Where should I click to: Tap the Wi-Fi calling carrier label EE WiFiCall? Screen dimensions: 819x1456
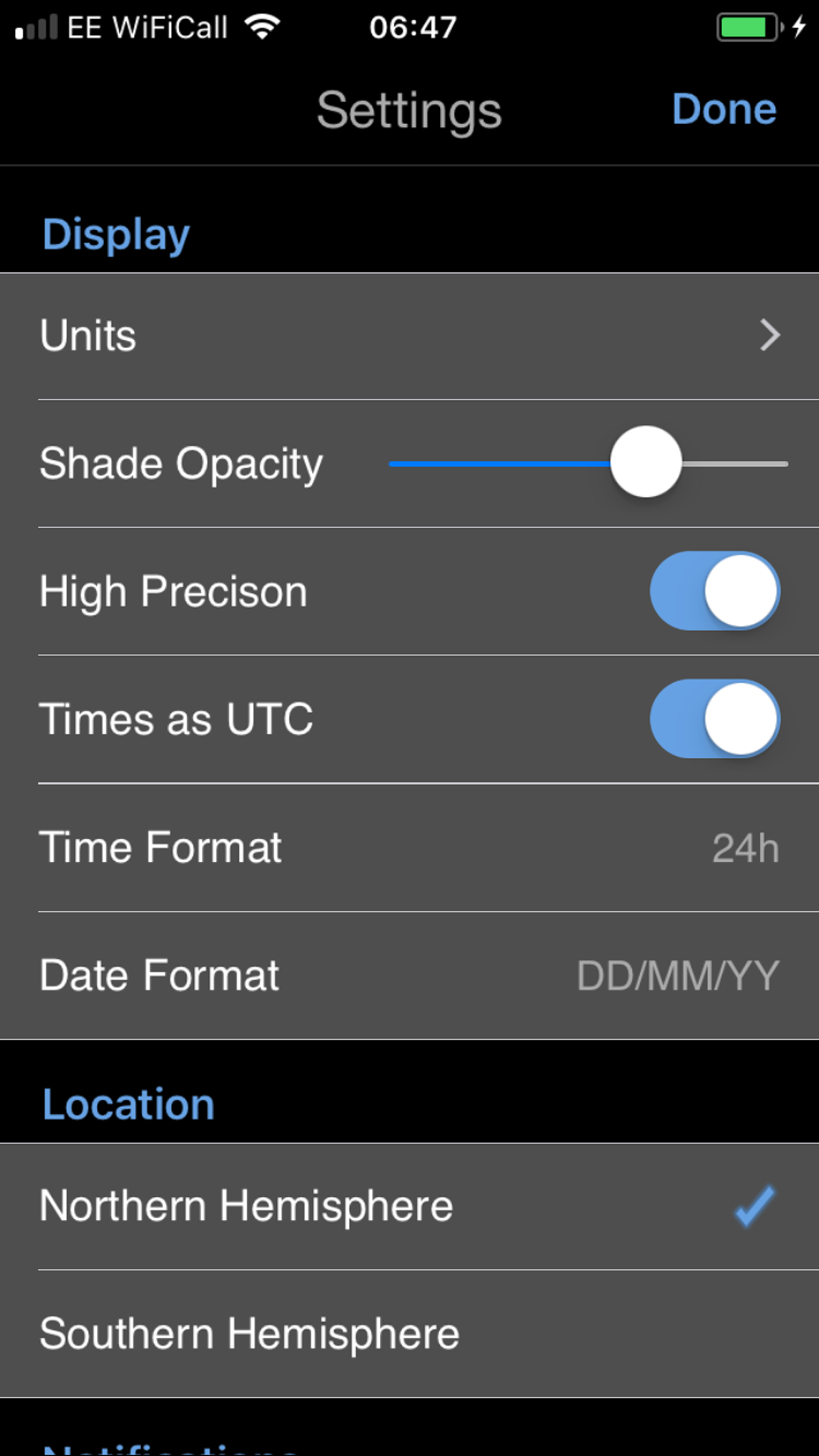tap(148, 28)
